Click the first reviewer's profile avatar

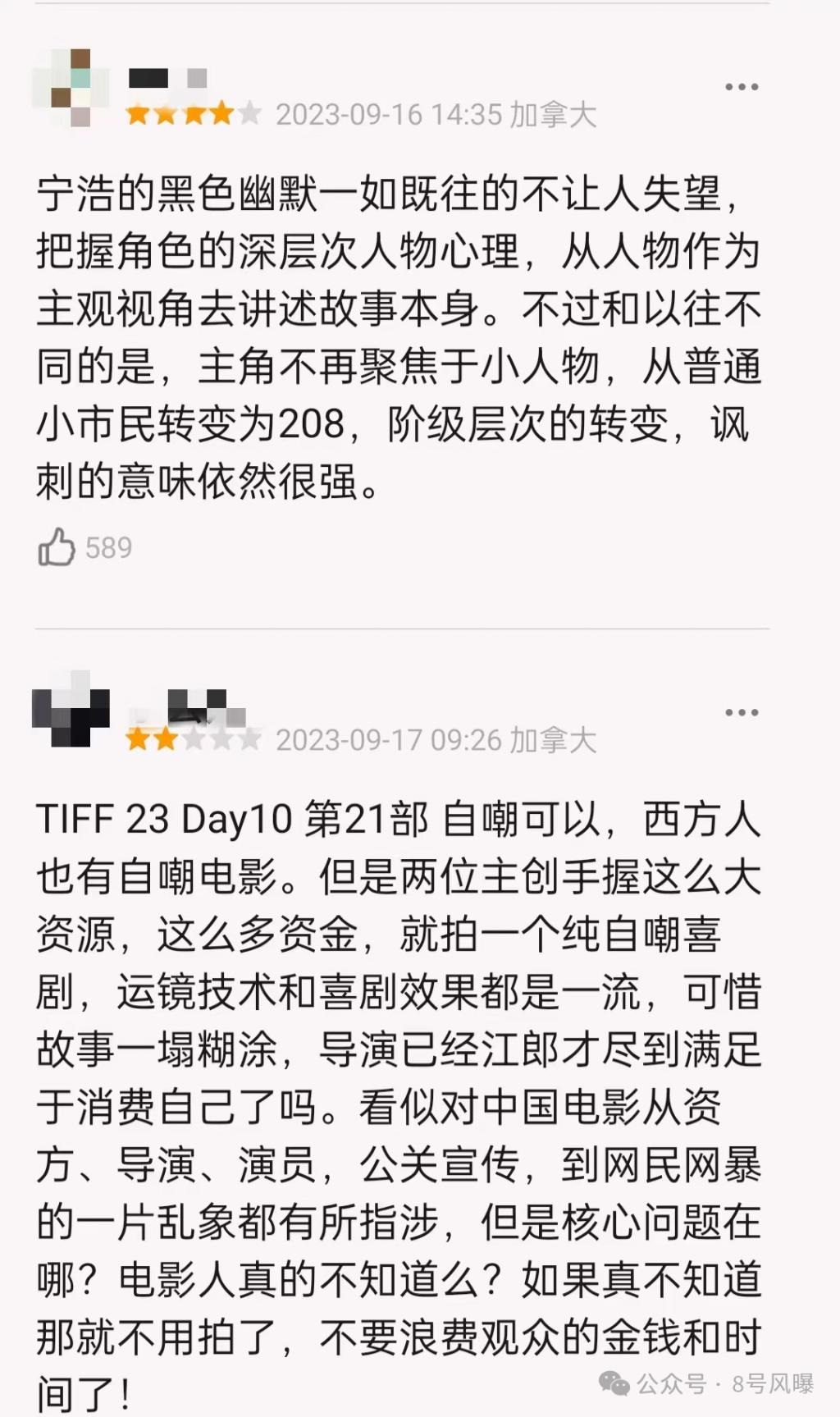pyautogui.click(x=70, y=86)
